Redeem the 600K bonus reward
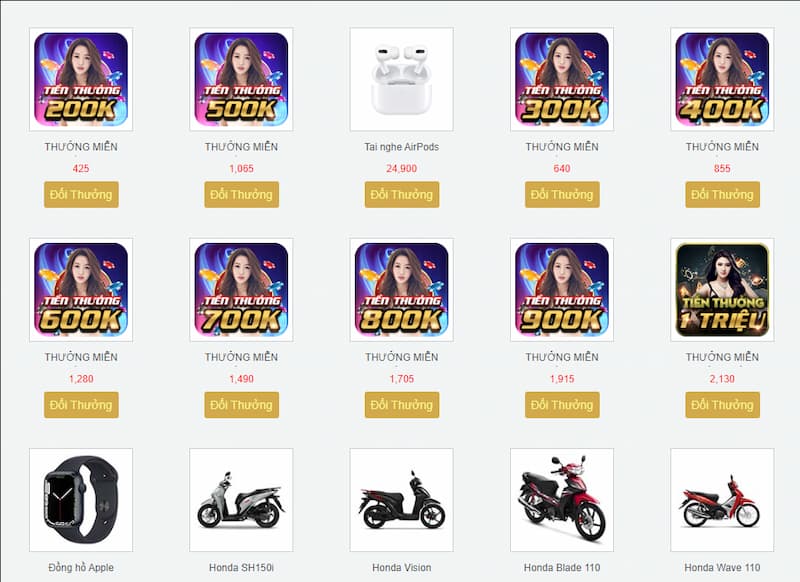 pos(81,405)
